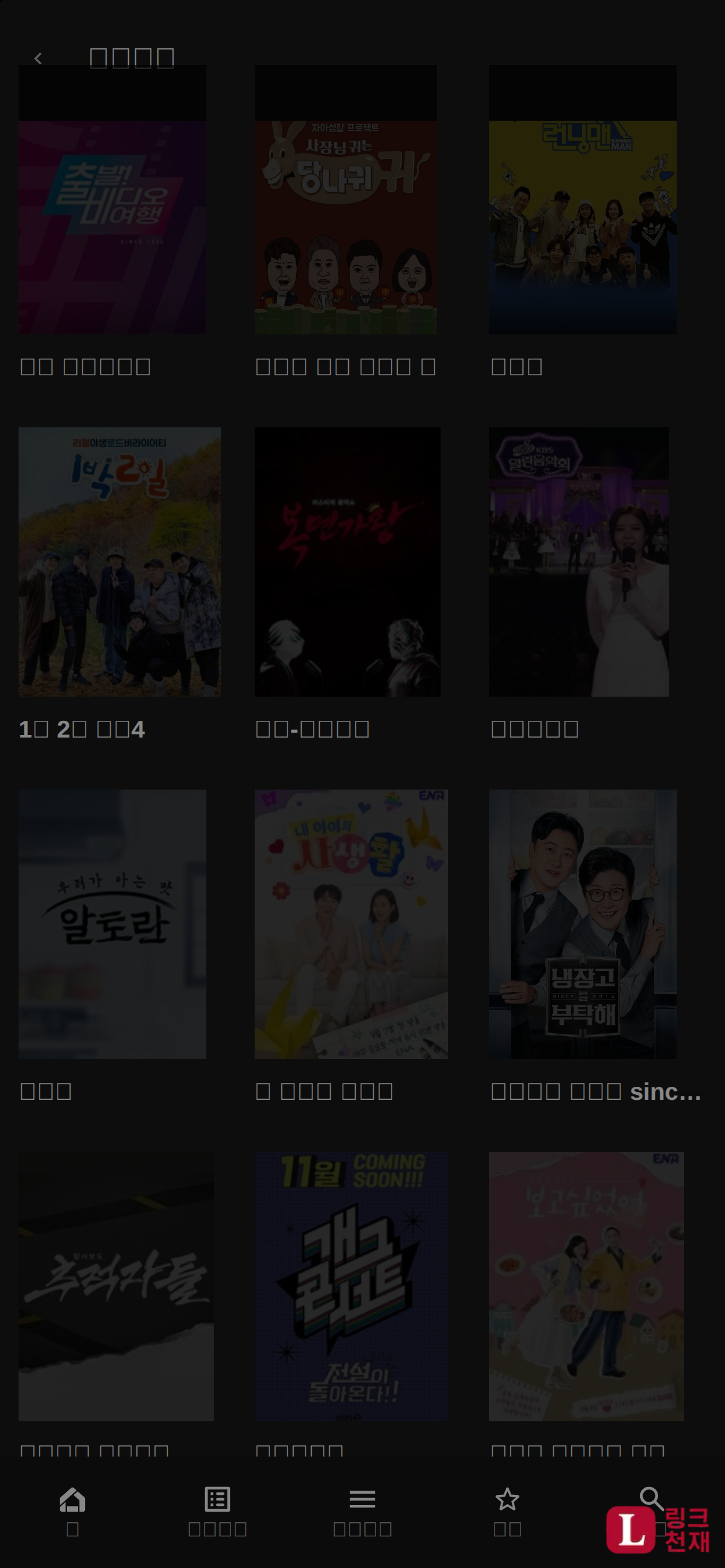The height and width of the screenshot is (1568, 725).
Task: Open the 알토란 show tile
Action: (x=112, y=923)
